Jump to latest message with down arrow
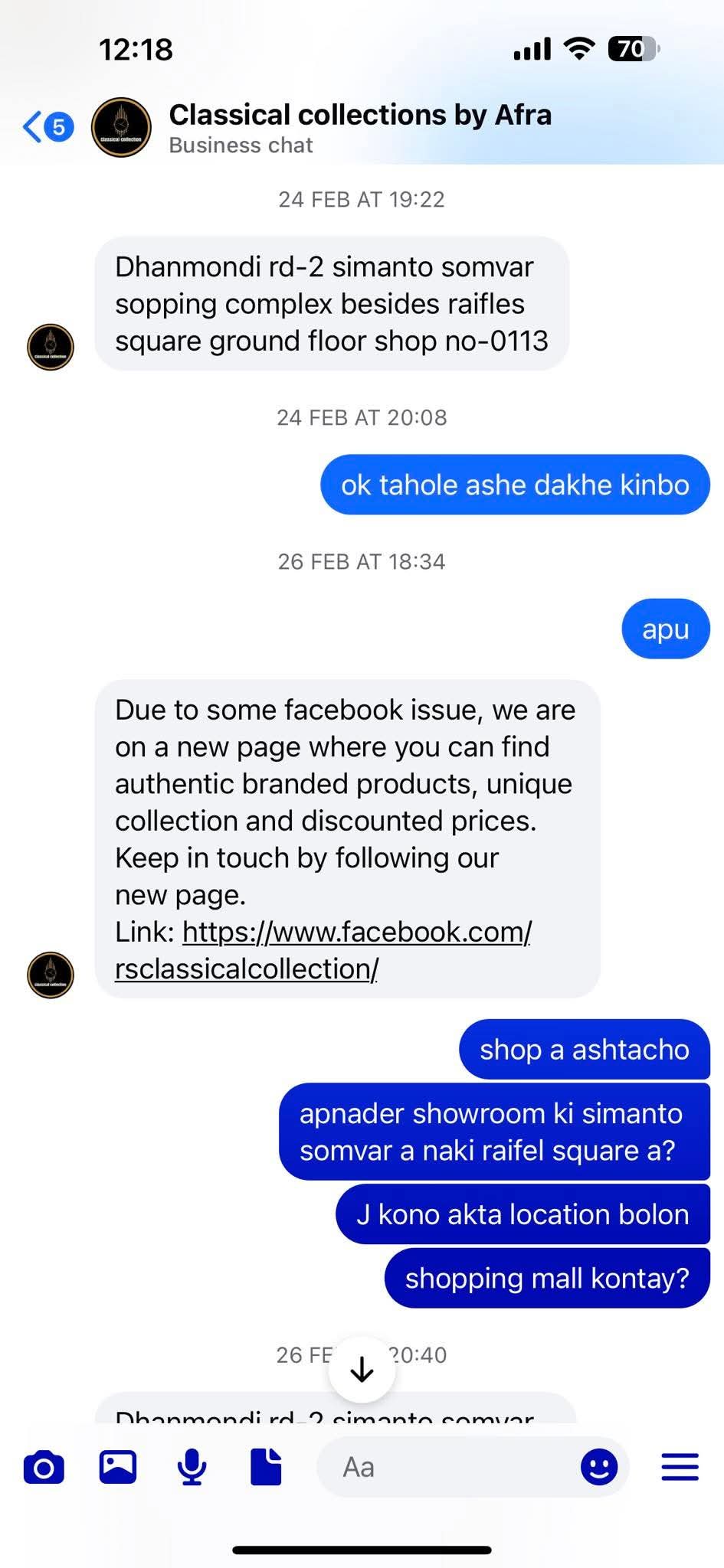Image resolution: width=724 pixels, height=1568 pixels. pyautogui.click(x=362, y=1370)
